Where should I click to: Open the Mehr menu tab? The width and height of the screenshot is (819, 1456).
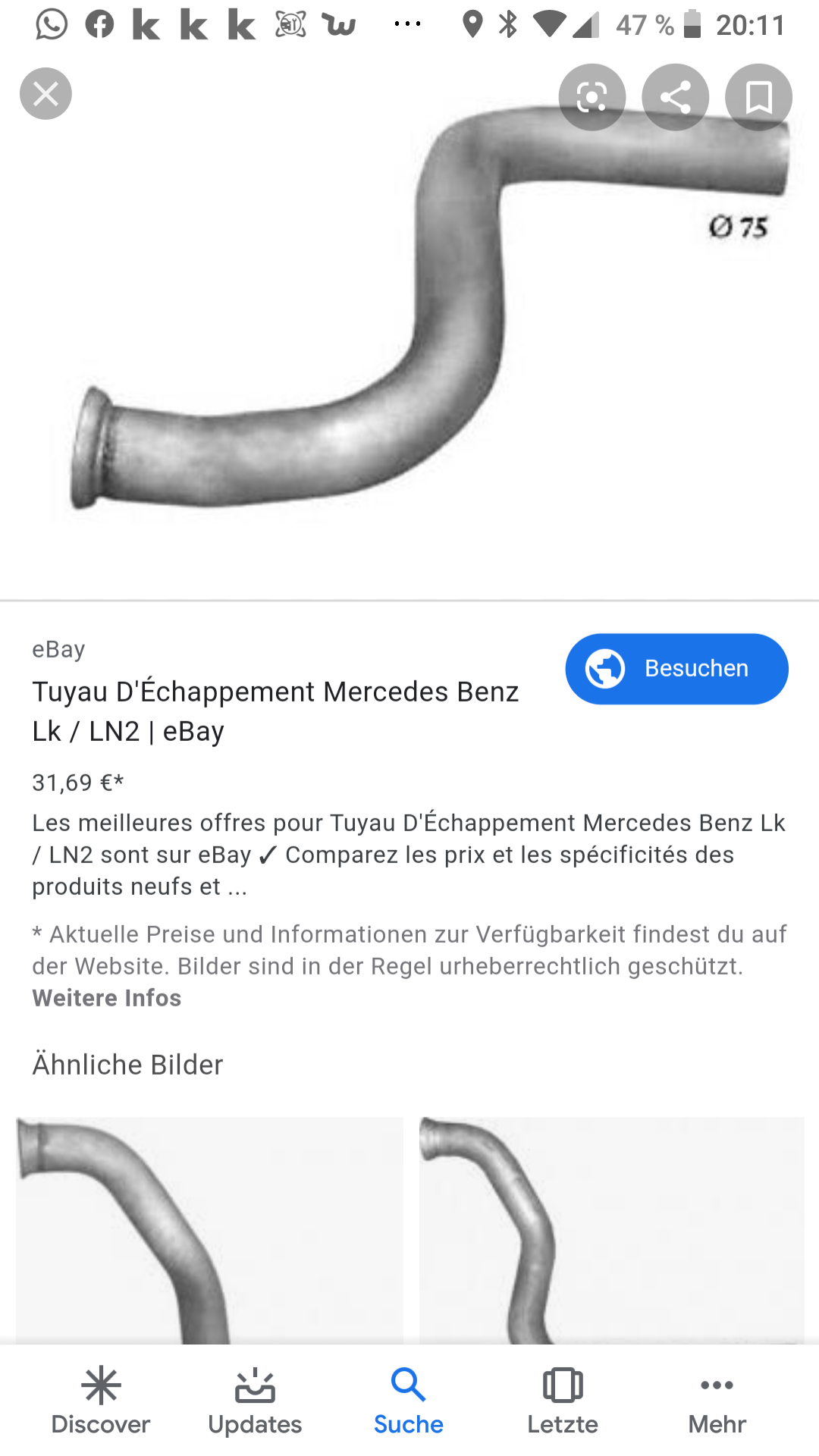click(x=717, y=1403)
